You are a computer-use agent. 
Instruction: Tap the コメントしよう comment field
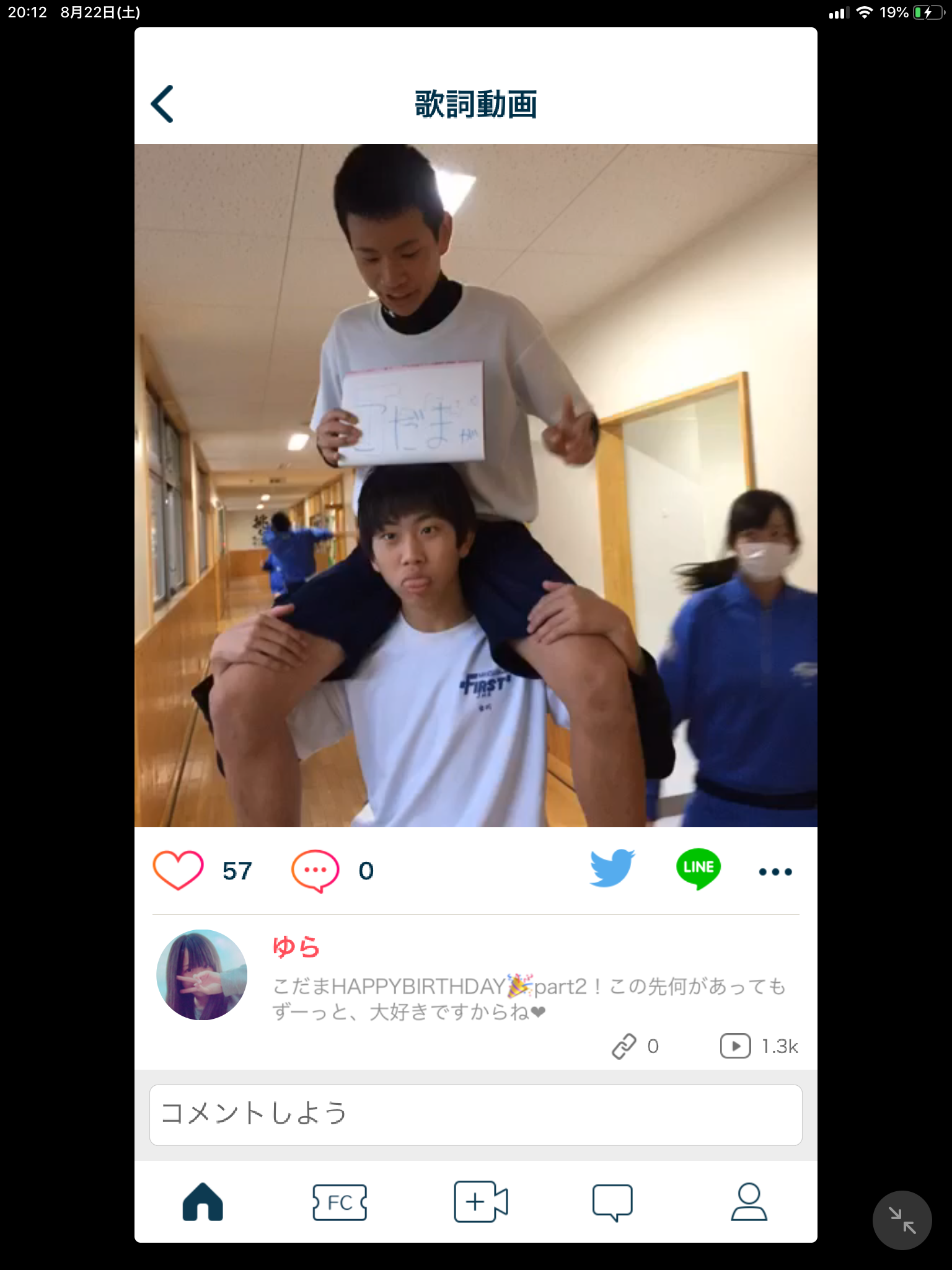coord(476,1114)
